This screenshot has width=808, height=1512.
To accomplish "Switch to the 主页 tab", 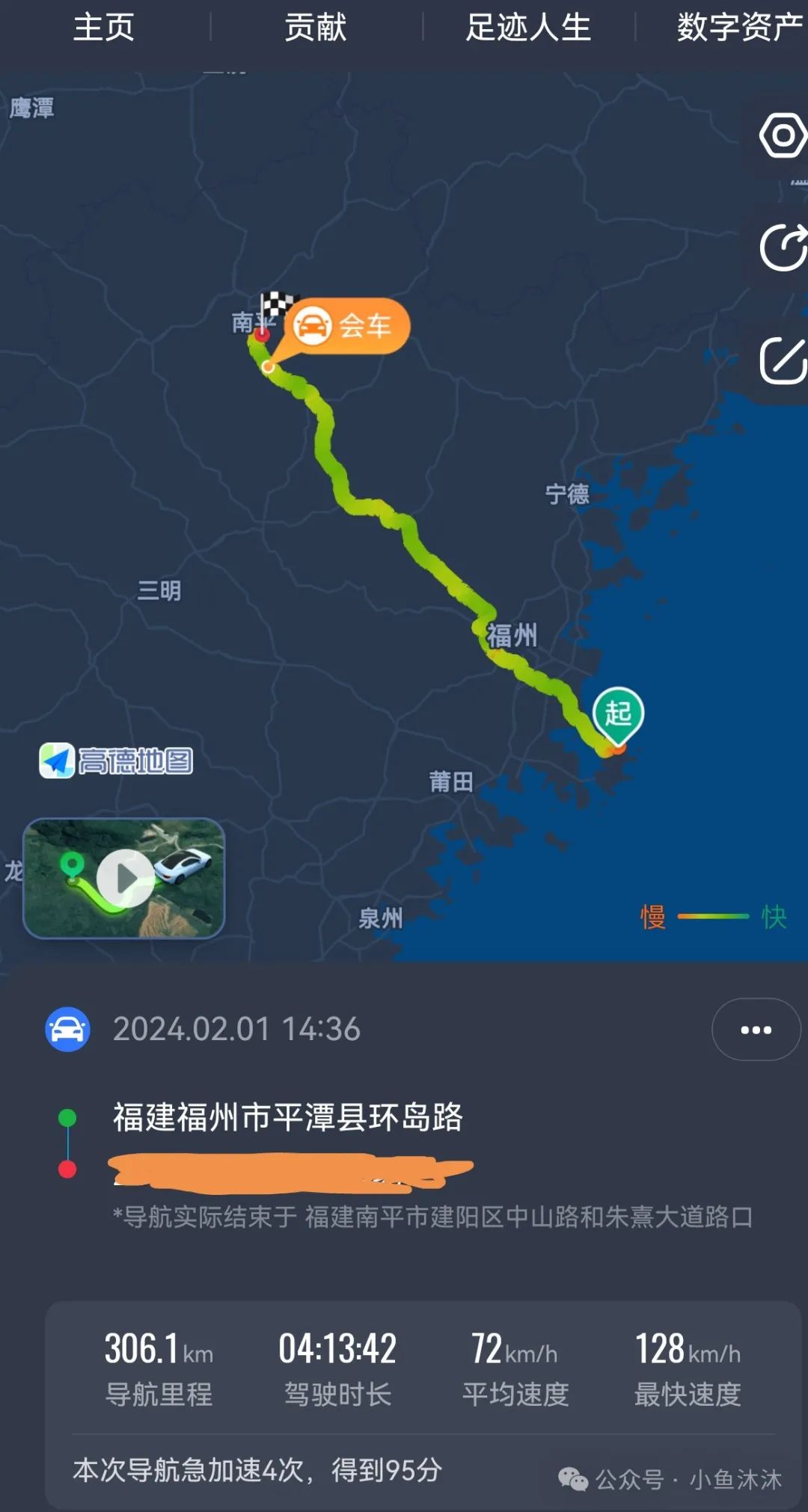I will coord(104,28).
